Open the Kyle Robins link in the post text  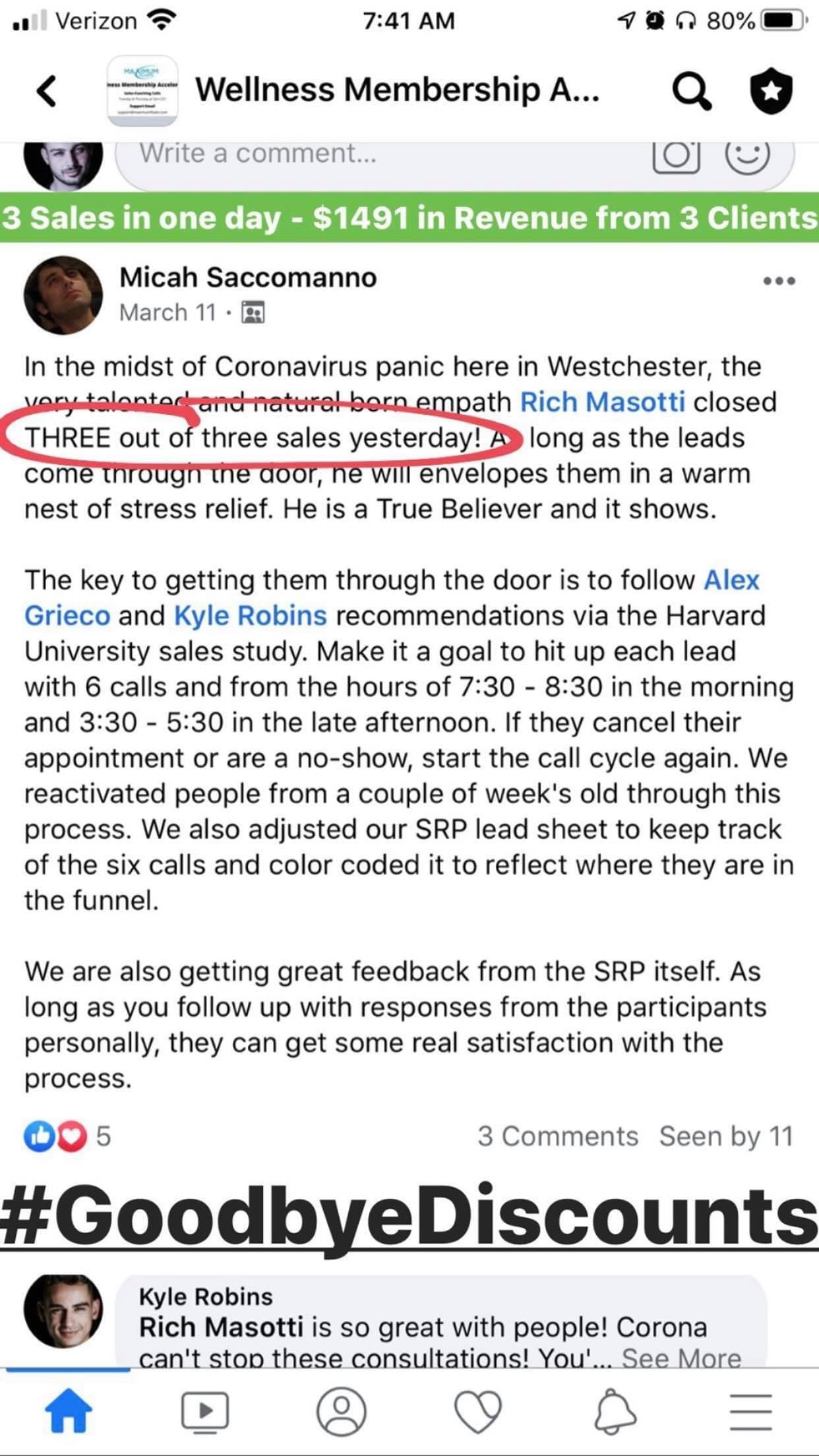coord(250,617)
